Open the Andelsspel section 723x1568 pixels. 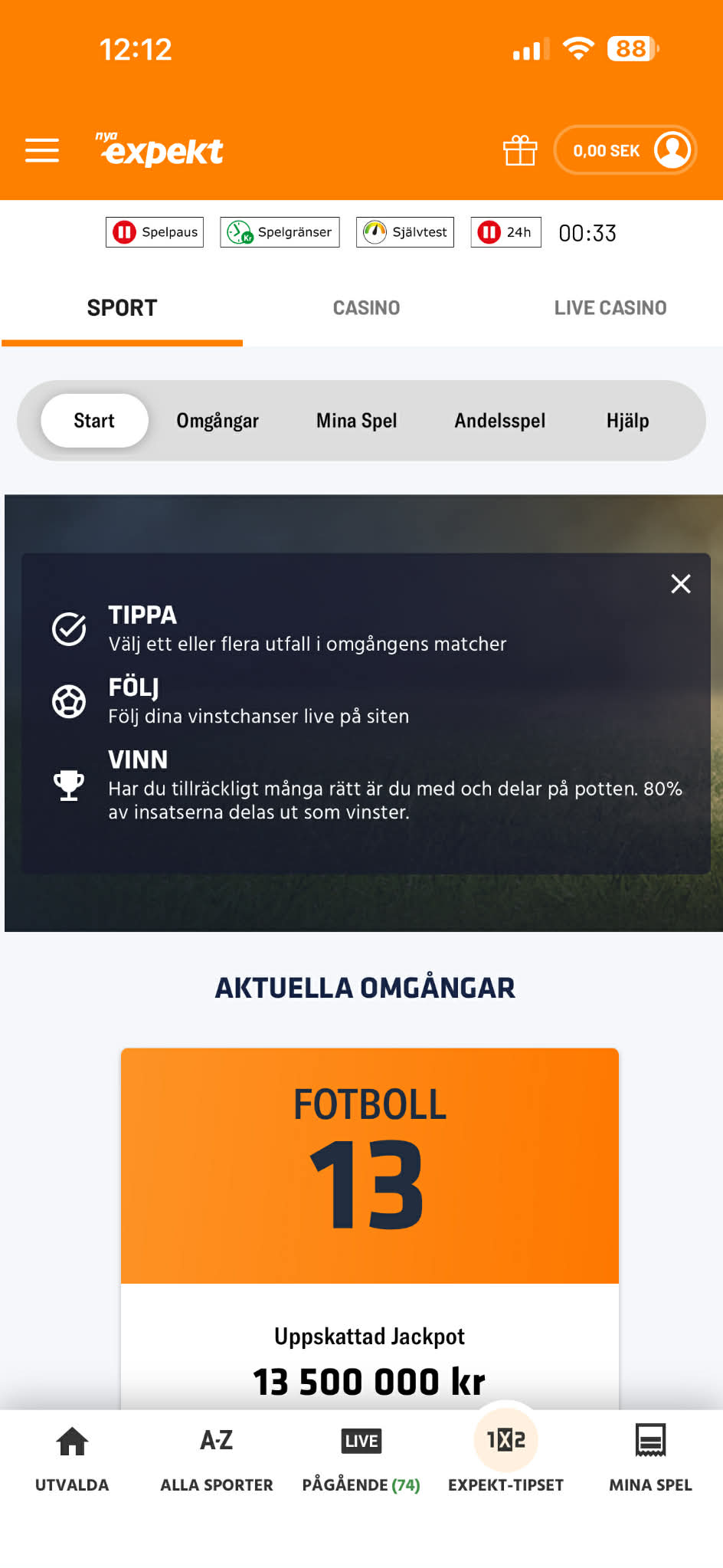(x=499, y=420)
